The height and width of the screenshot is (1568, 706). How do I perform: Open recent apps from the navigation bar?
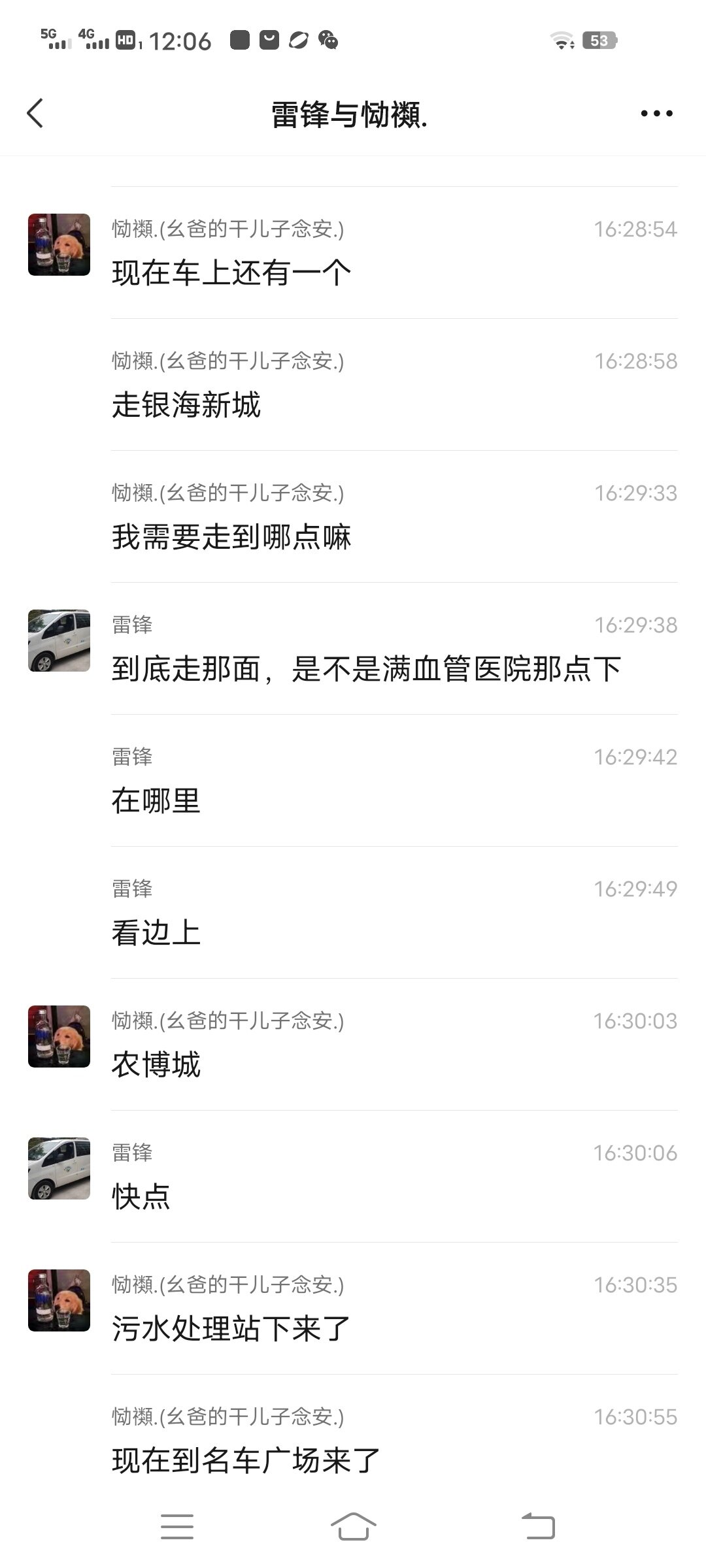coord(176,1527)
